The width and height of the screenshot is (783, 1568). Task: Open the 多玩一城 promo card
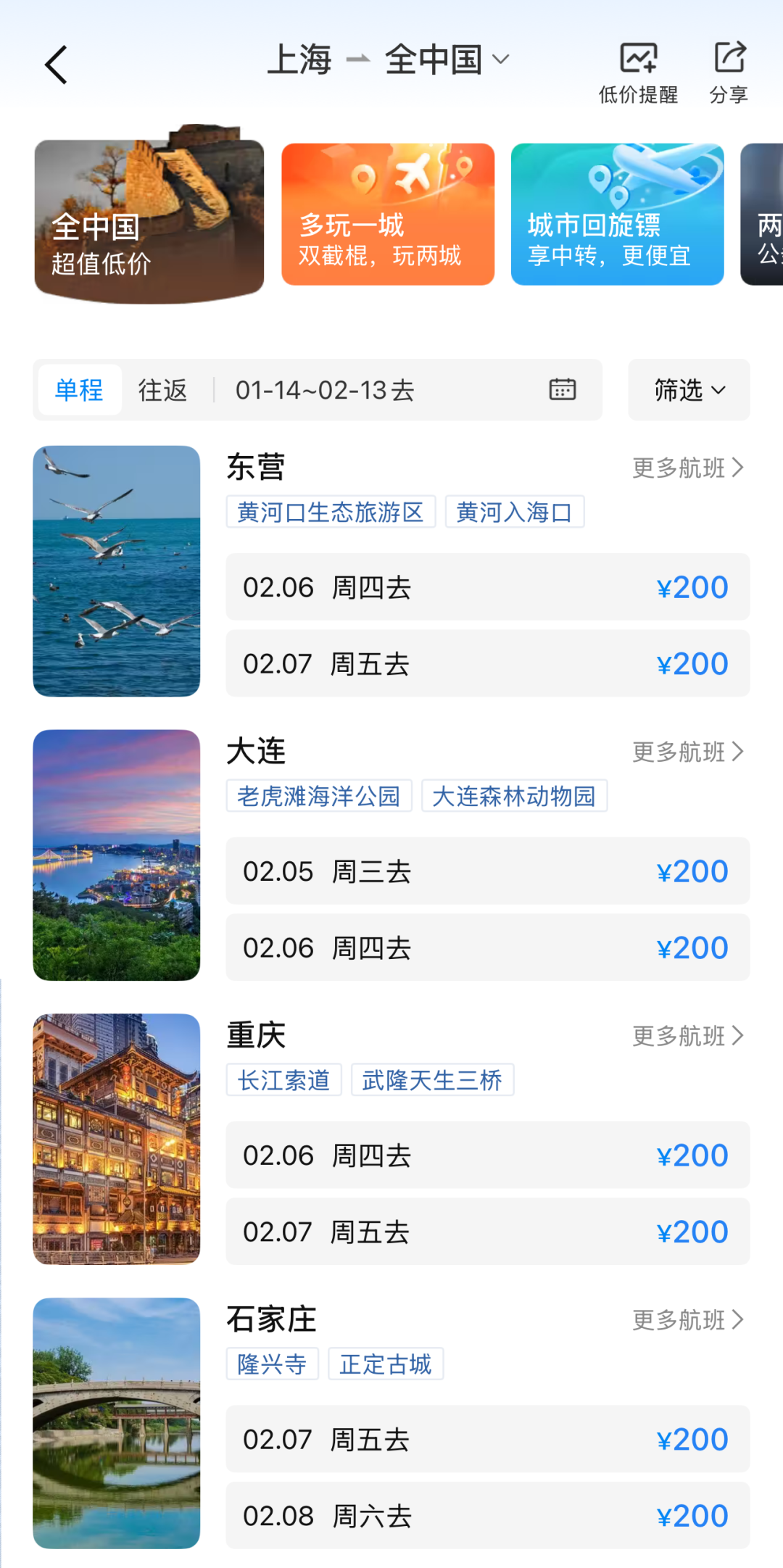click(x=388, y=215)
